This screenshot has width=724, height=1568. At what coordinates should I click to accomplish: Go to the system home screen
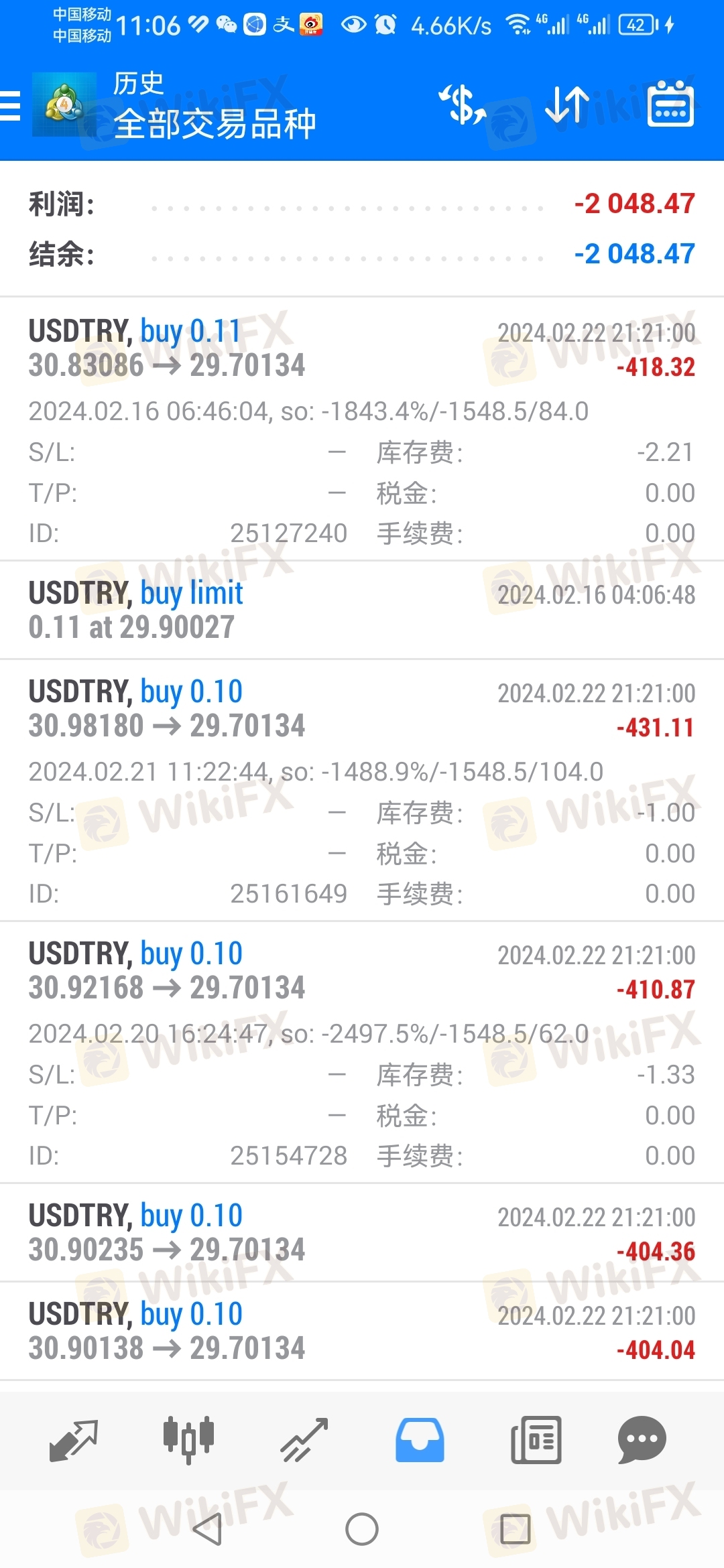click(x=362, y=1529)
